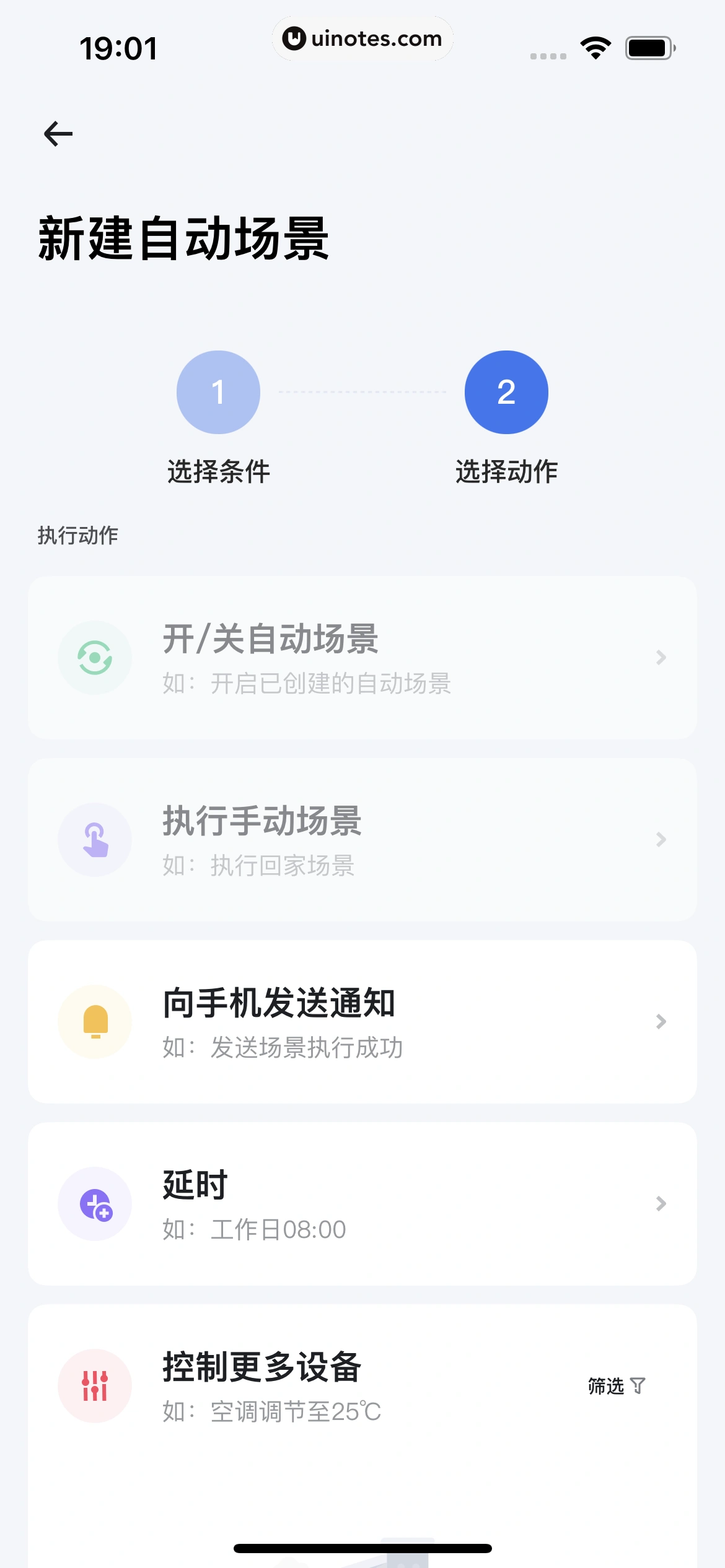Click the green 开/关自动场景 scene toggle icon
The height and width of the screenshot is (1568, 725).
coord(94,657)
